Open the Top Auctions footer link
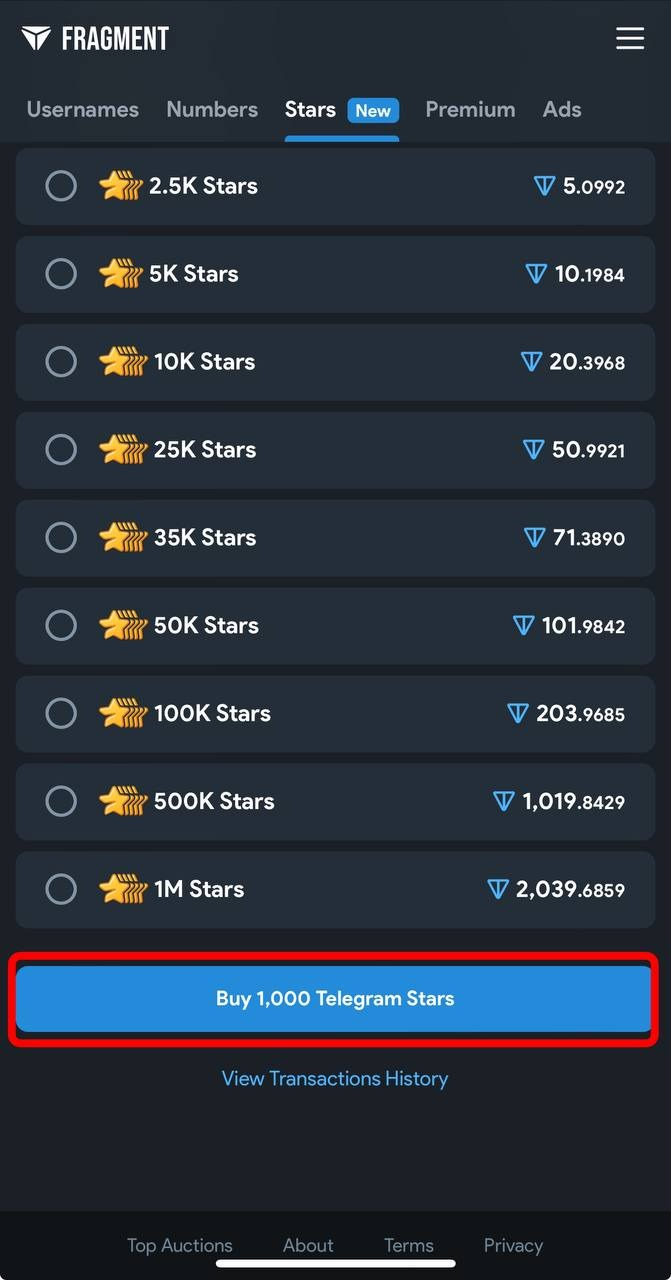The height and width of the screenshot is (1280, 671). point(180,1245)
